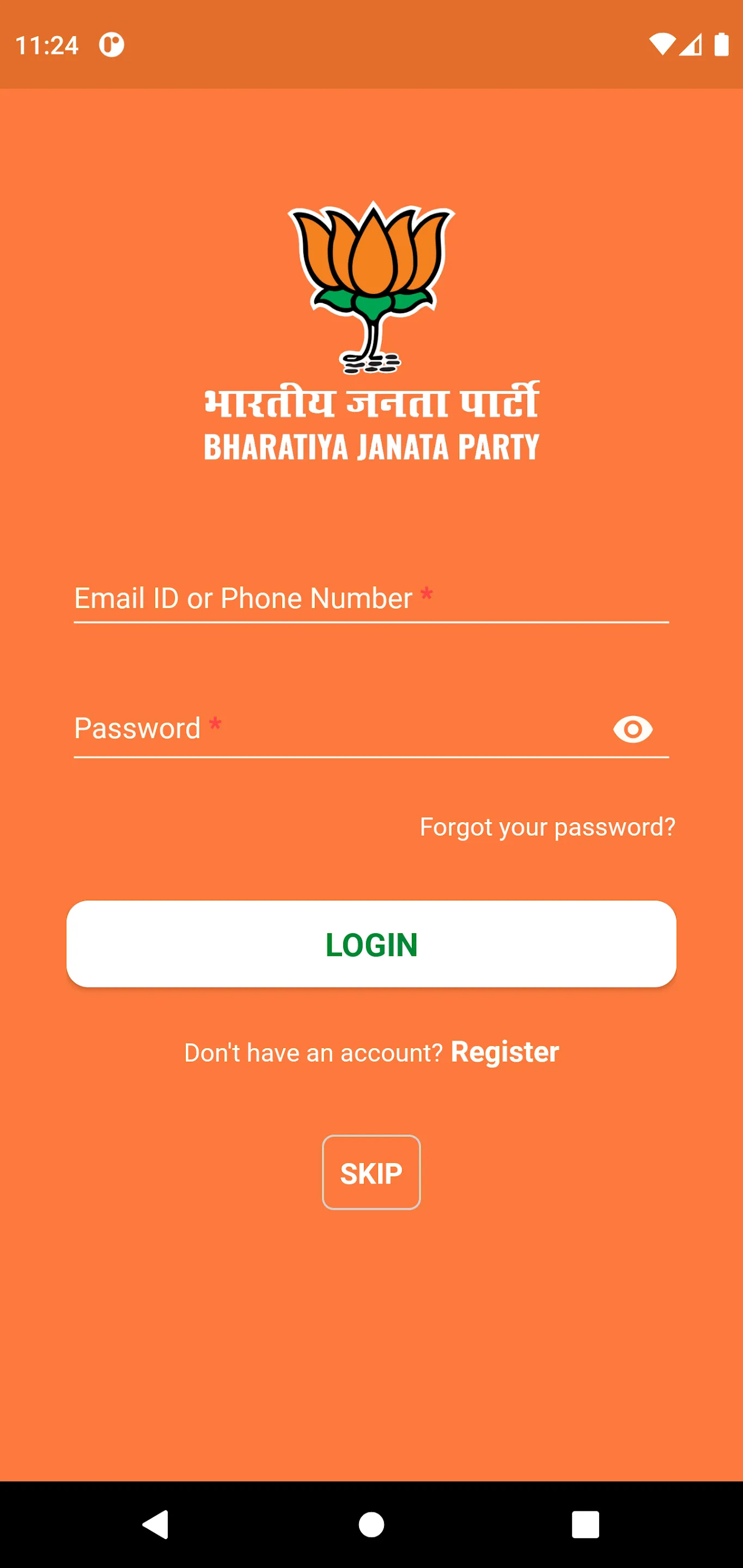
Task: Go back using the system back button
Action: click(156, 1524)
